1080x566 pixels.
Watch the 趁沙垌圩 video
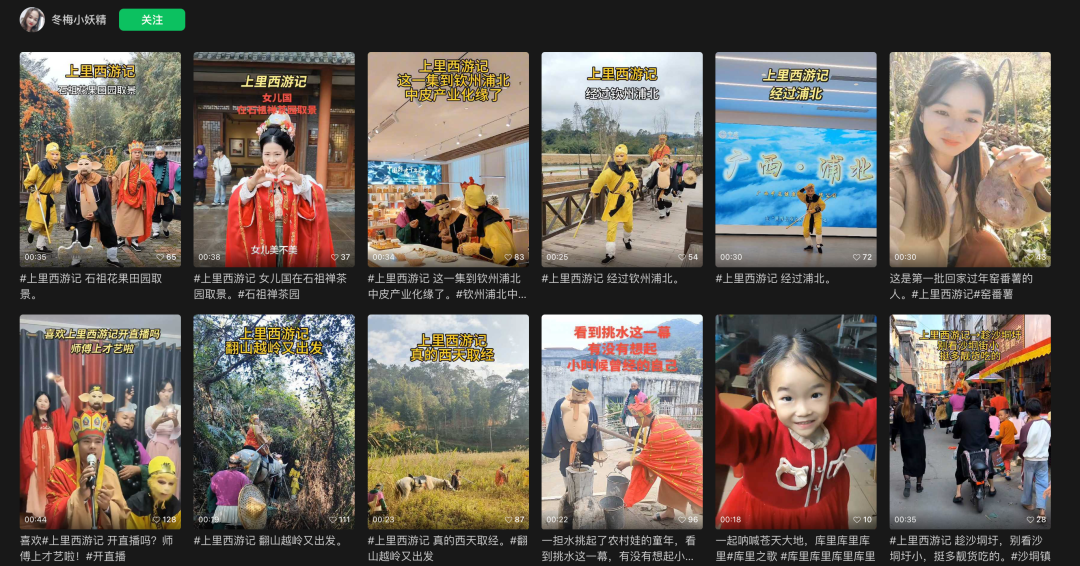coord(970,422)
